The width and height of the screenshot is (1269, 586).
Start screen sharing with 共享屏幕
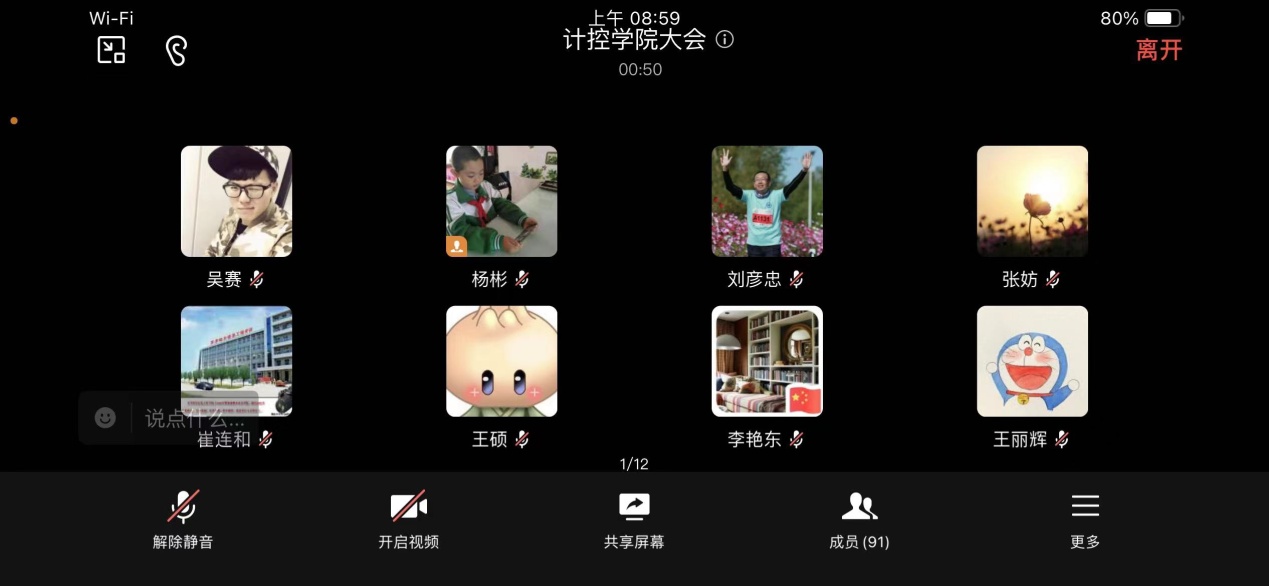(634, 519)
